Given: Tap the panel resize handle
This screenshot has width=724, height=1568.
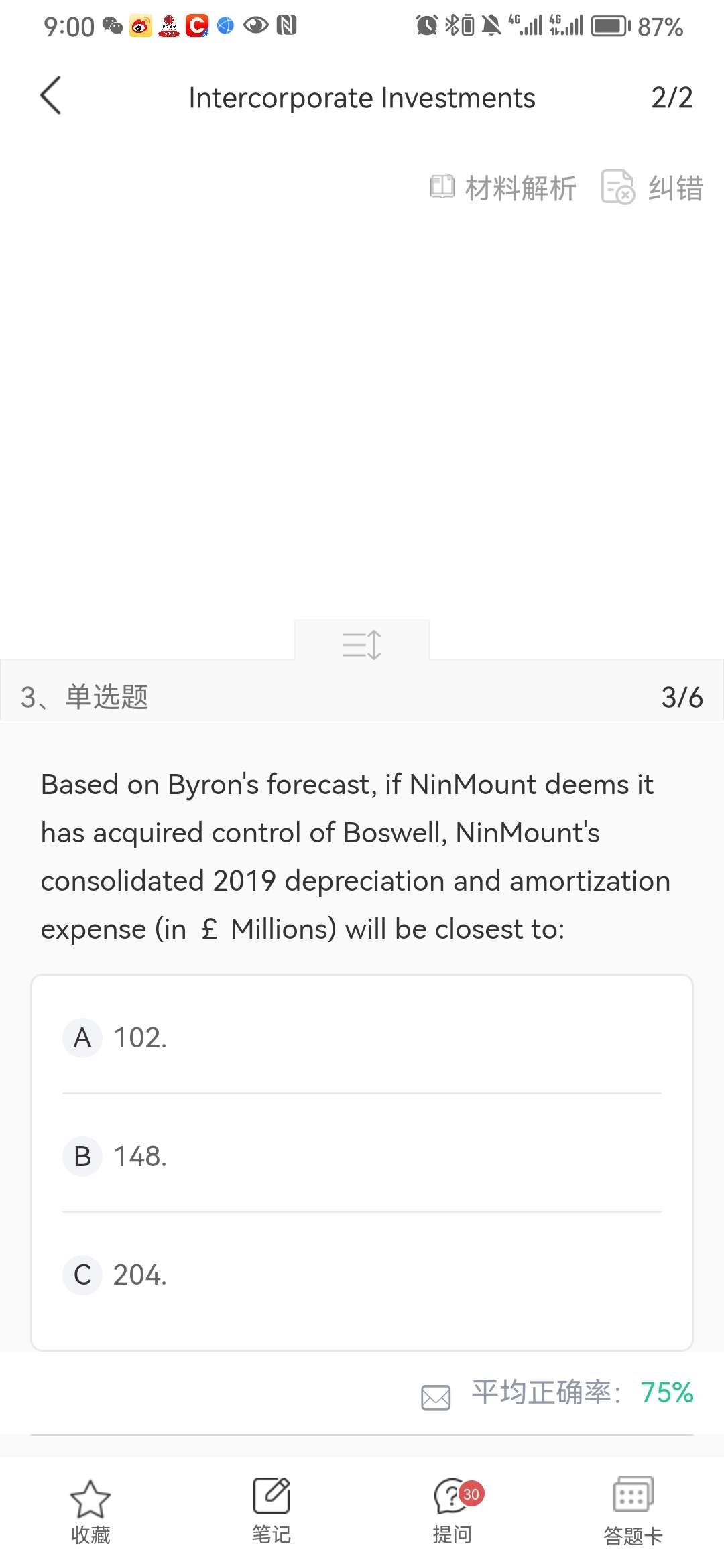Looking at the screenshot, I should pyautogui.click(x=362, y=644).
